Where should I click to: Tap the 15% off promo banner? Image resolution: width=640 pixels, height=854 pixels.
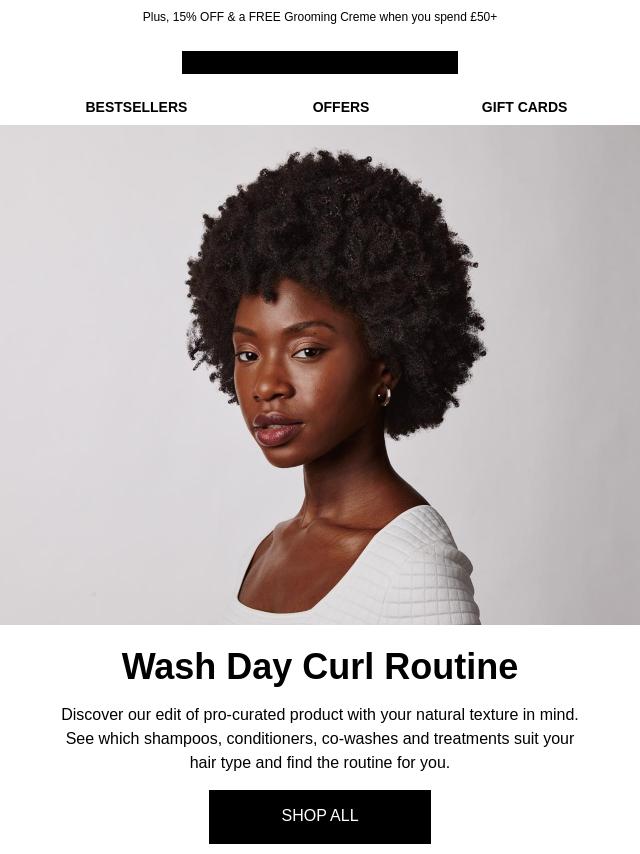tap(320, 17)
